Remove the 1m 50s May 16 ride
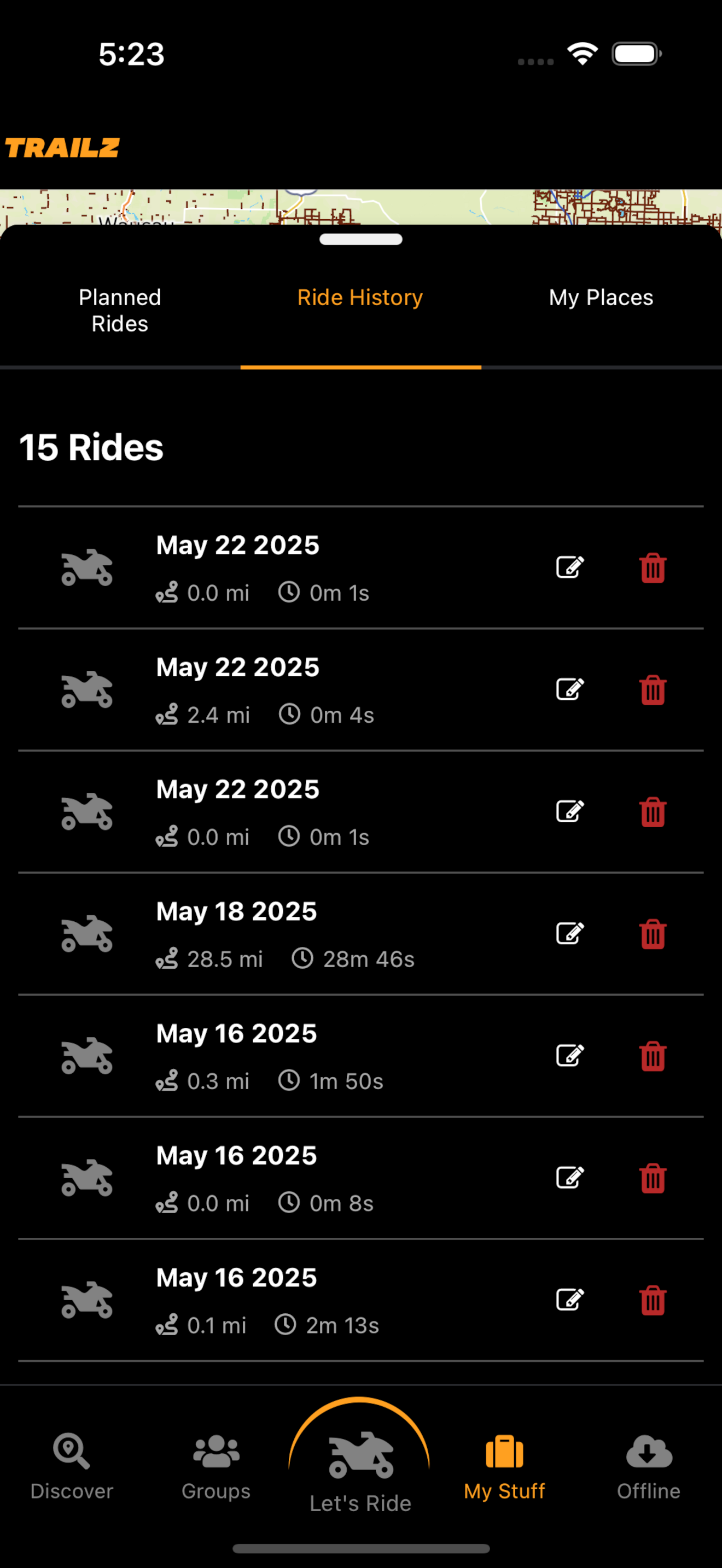 tap(653, 1056)
